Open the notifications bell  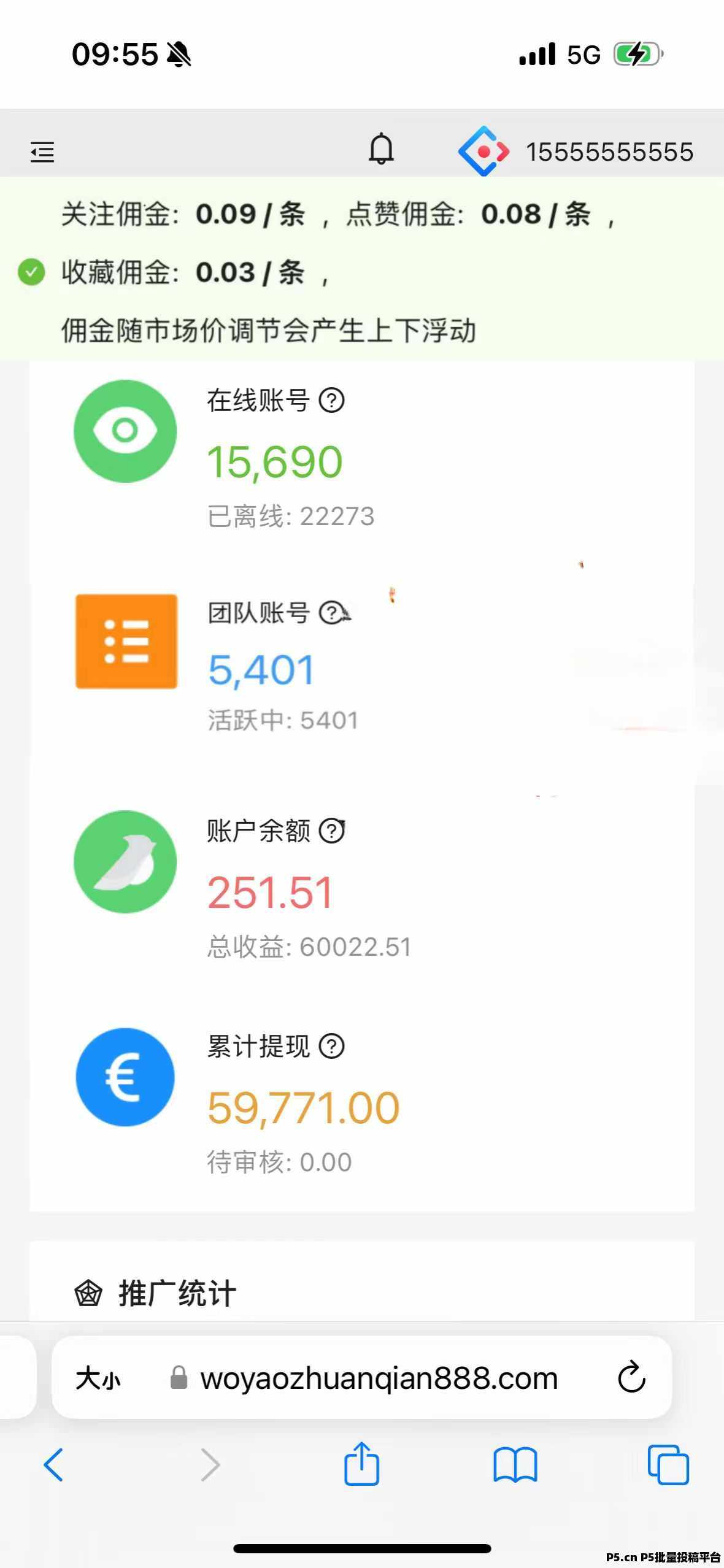[x=381, y=149]
